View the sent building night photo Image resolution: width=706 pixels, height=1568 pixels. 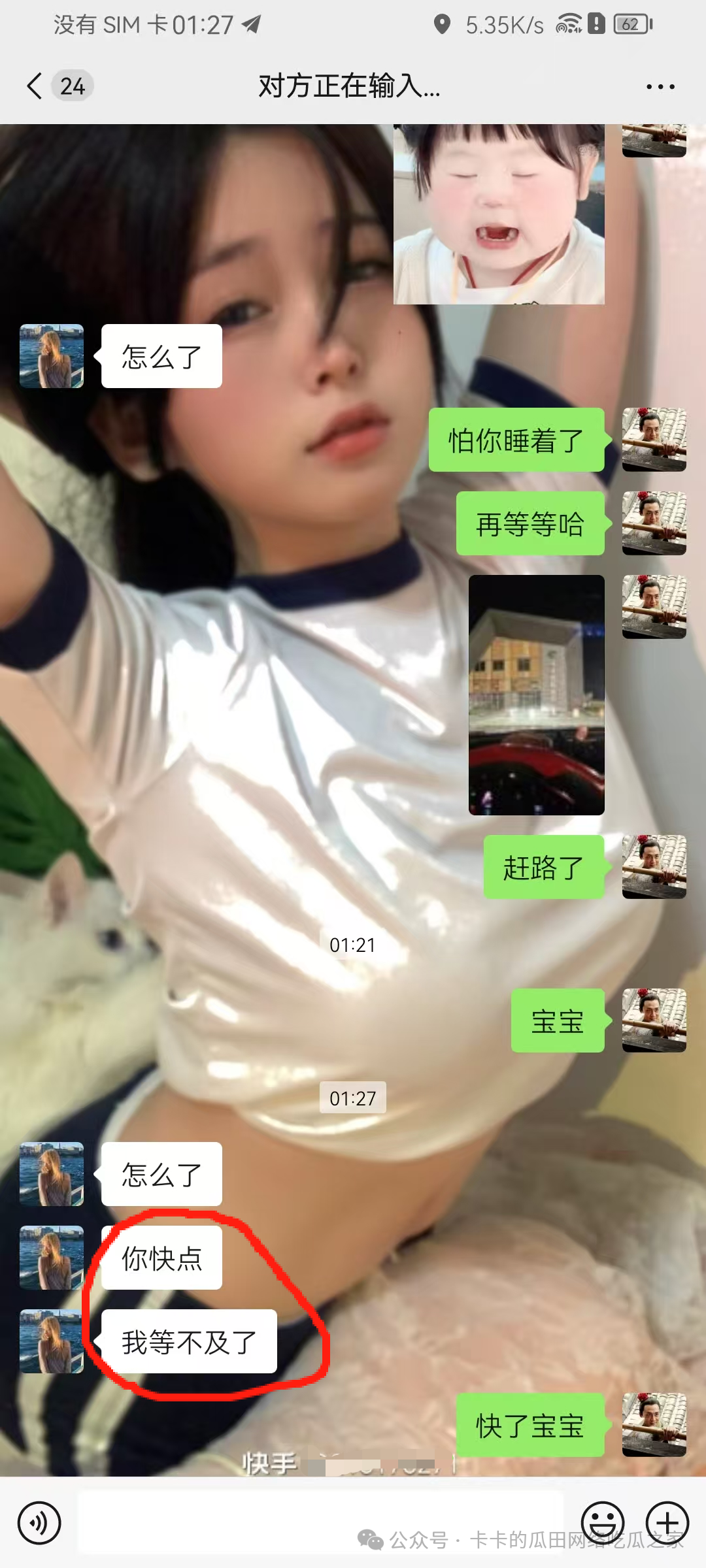point(536,694)
